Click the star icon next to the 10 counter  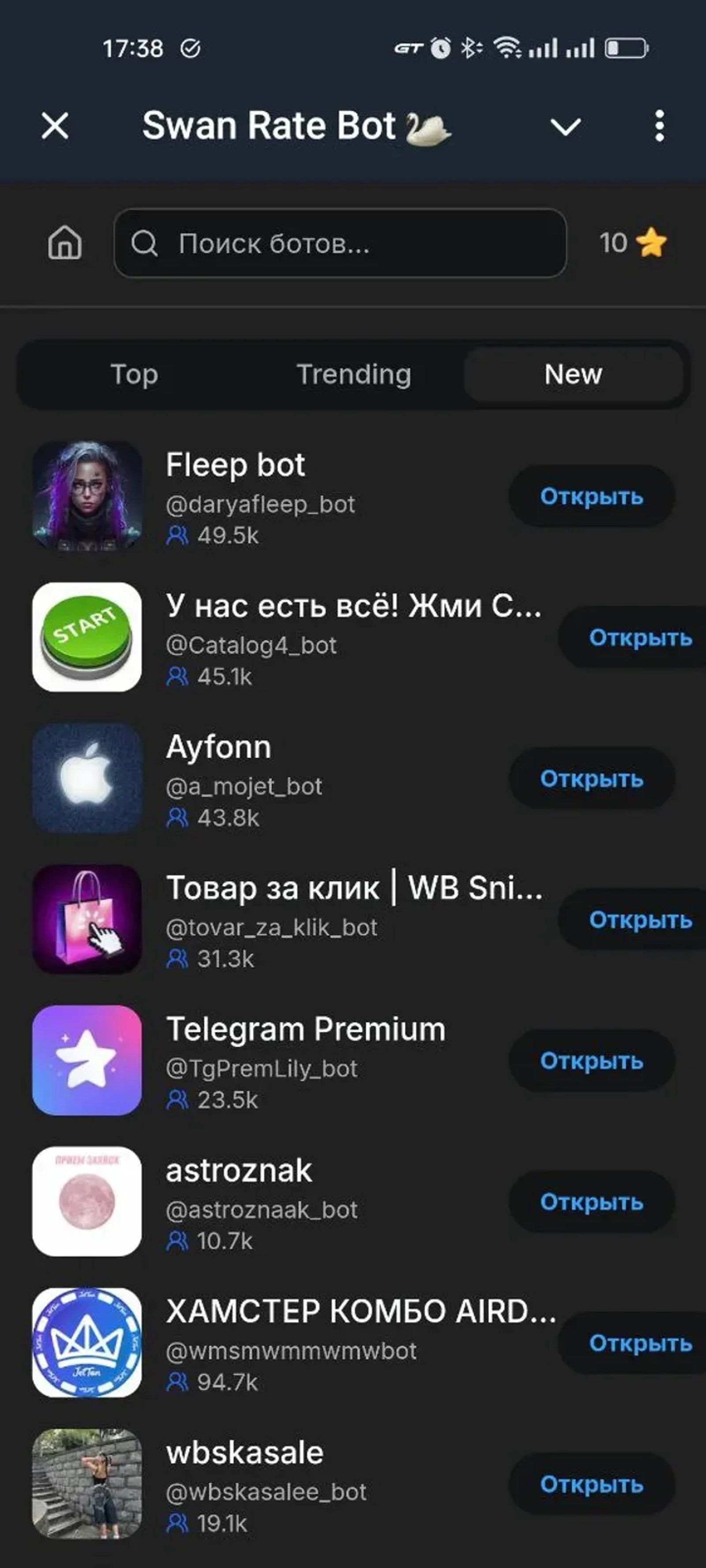[x=650, y=242]
